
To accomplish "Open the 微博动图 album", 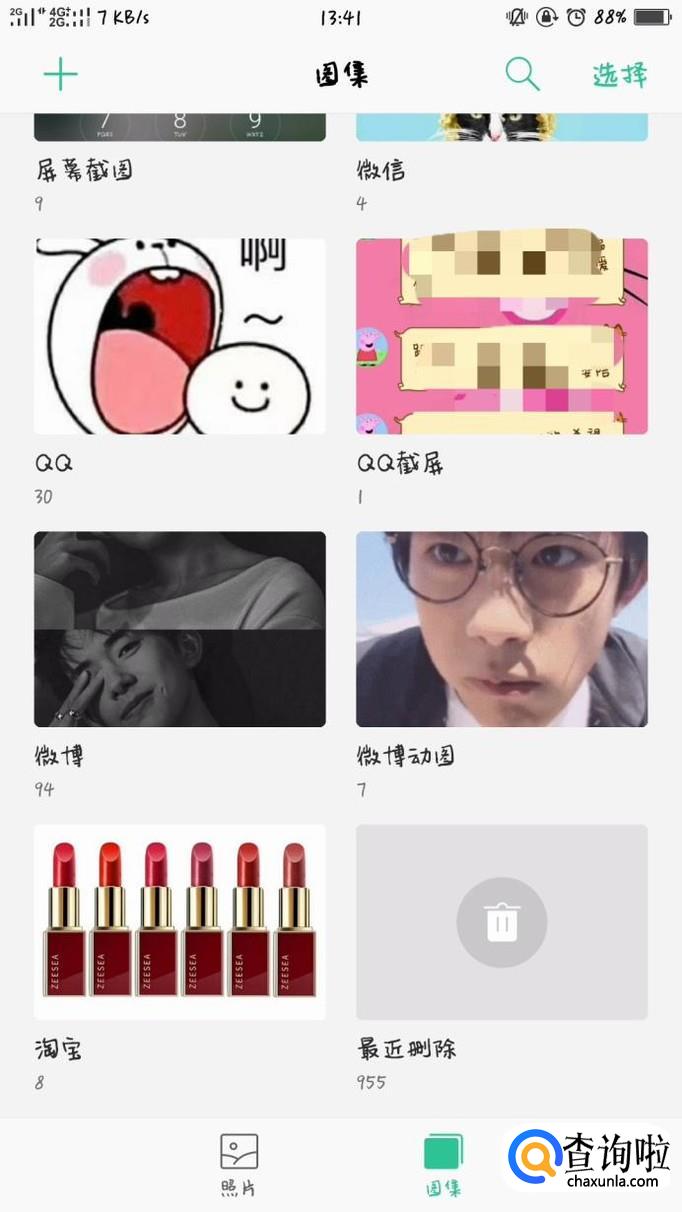I will 501,628.
